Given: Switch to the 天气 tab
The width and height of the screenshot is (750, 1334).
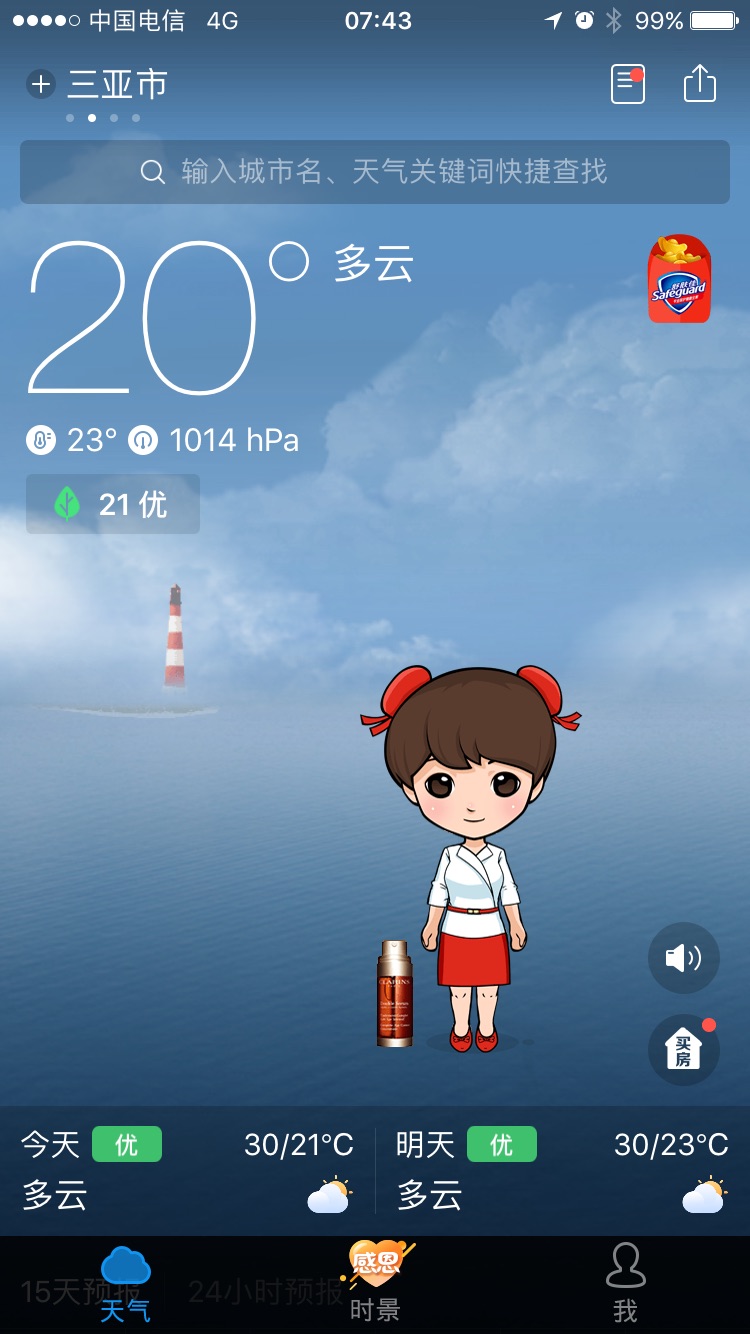Looking at the screenshot, I should point(125,1285).
